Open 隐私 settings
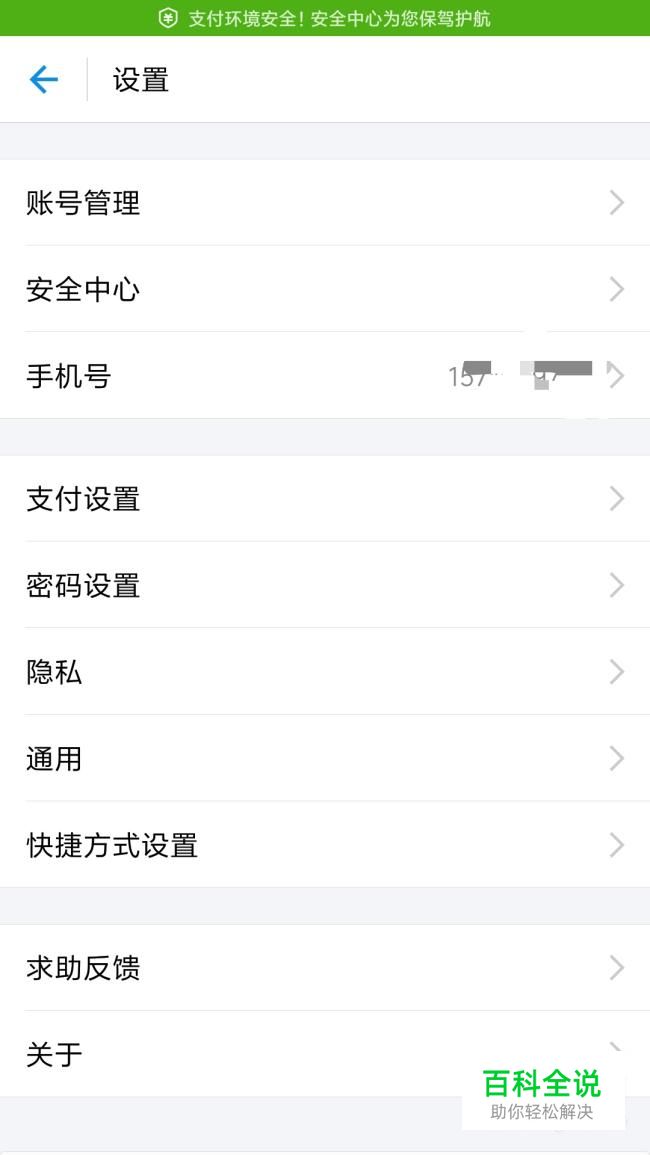The width and height of the screenshot is (650, 1155). pos(55,672)
